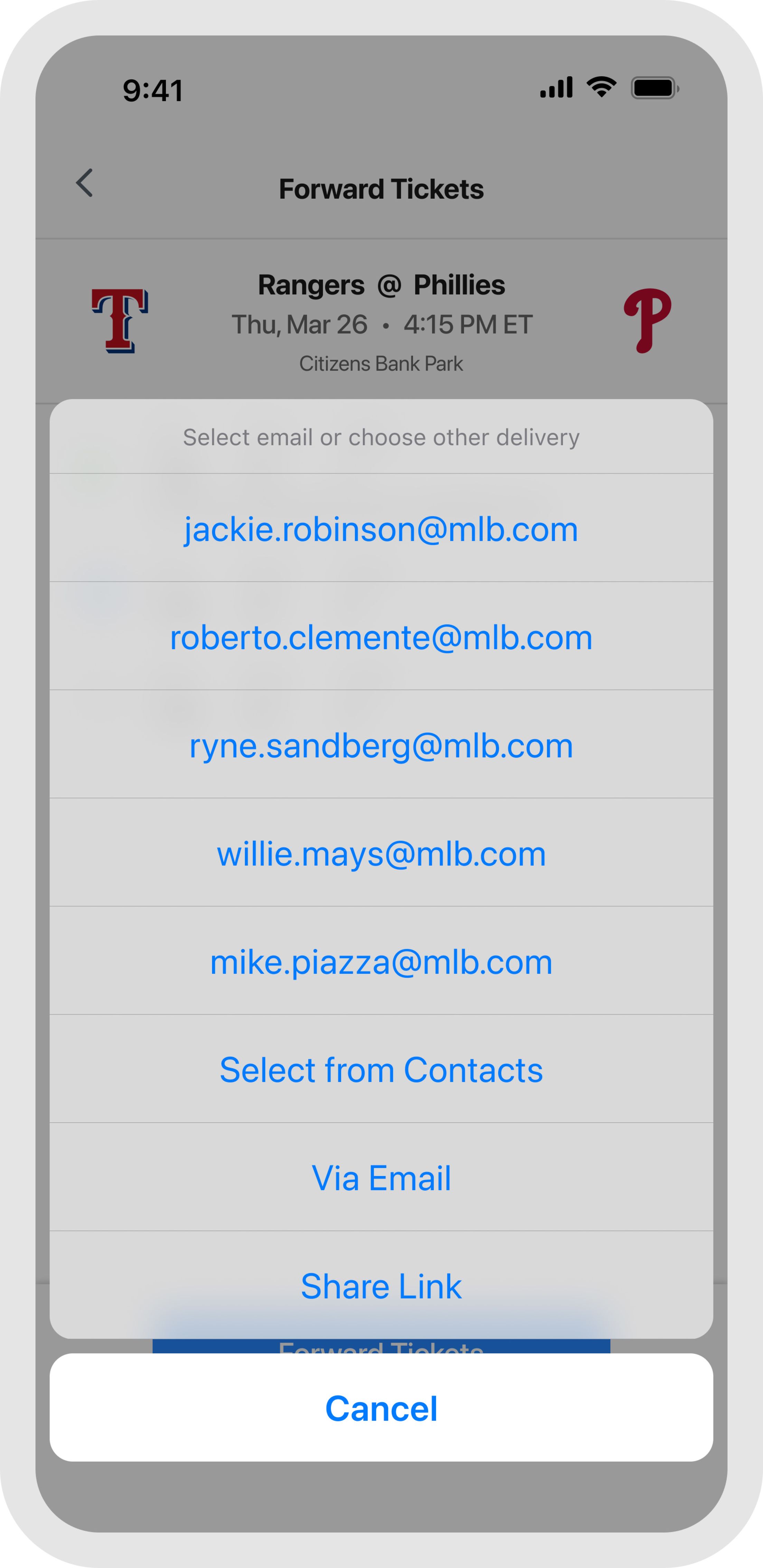
Task: Choose roberto.clemente@mlb.com email option
Action: click(x=381, y=637)
